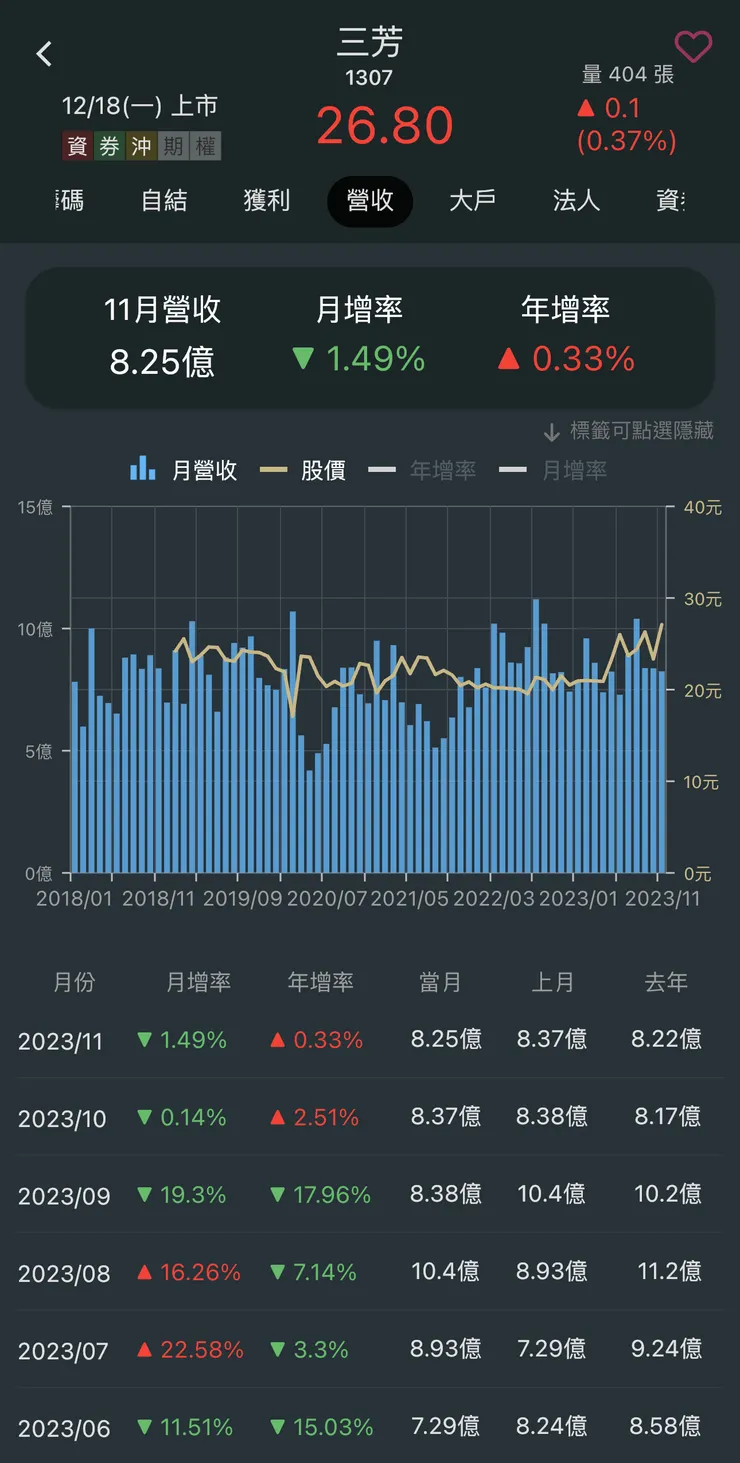Image resolution: width=740 pixels, height=1463 pixels.
Task: Click the down arrow beside 標籤可點選隱藏 hint
Action: (x=551, y=432)
